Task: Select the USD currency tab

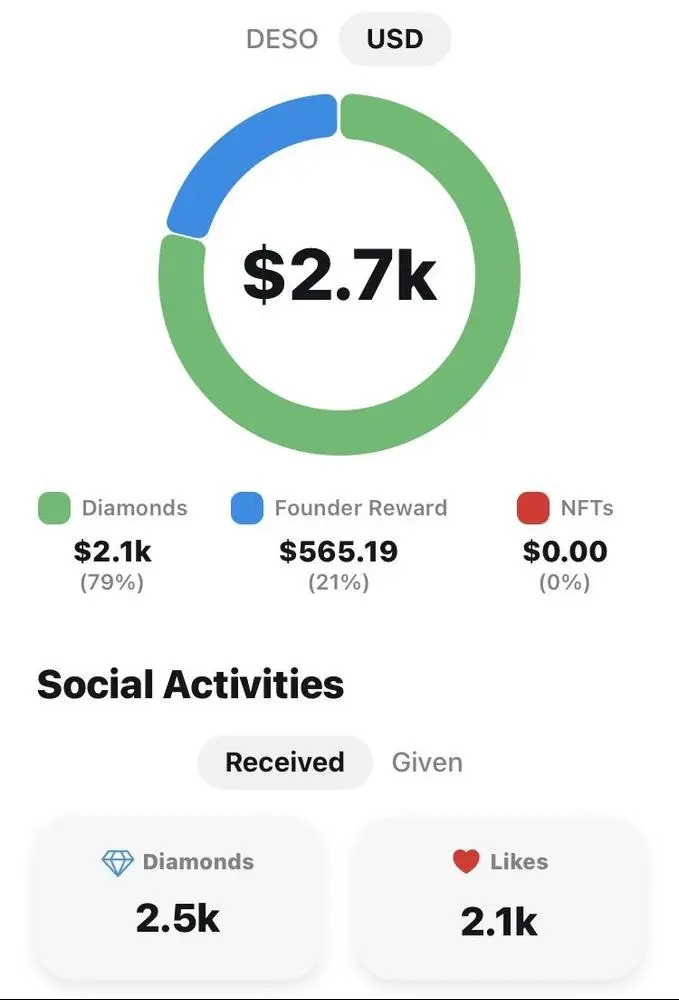Action: pyautogui.click(x=395, y=40)
